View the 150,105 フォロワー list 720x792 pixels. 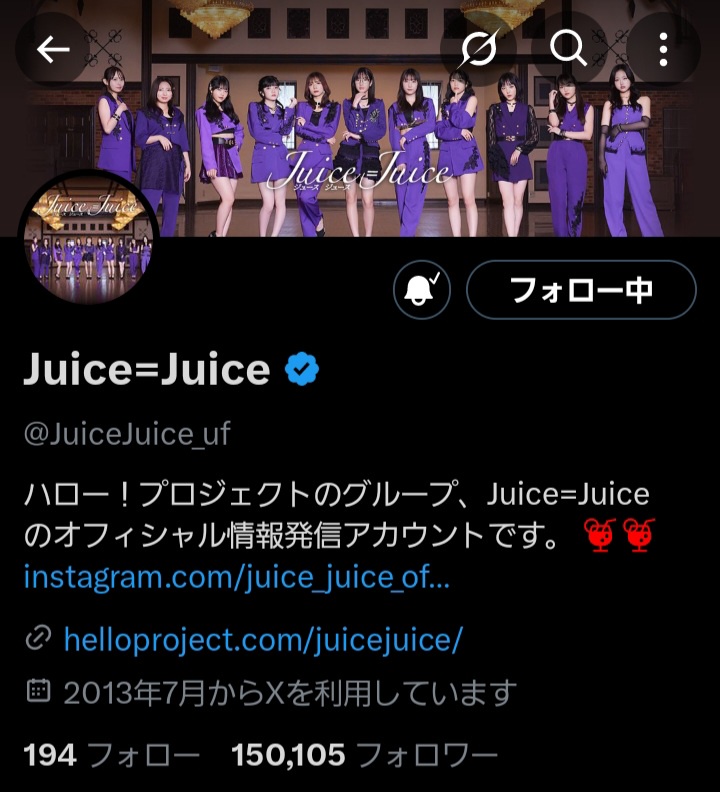pos(364,754)
